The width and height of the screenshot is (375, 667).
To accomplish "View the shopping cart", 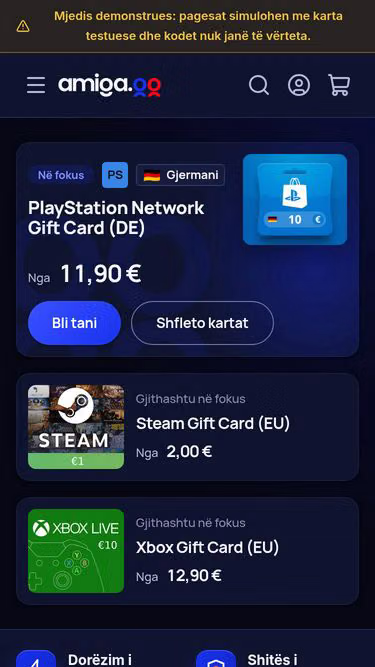I will click(x=339, y=85).
